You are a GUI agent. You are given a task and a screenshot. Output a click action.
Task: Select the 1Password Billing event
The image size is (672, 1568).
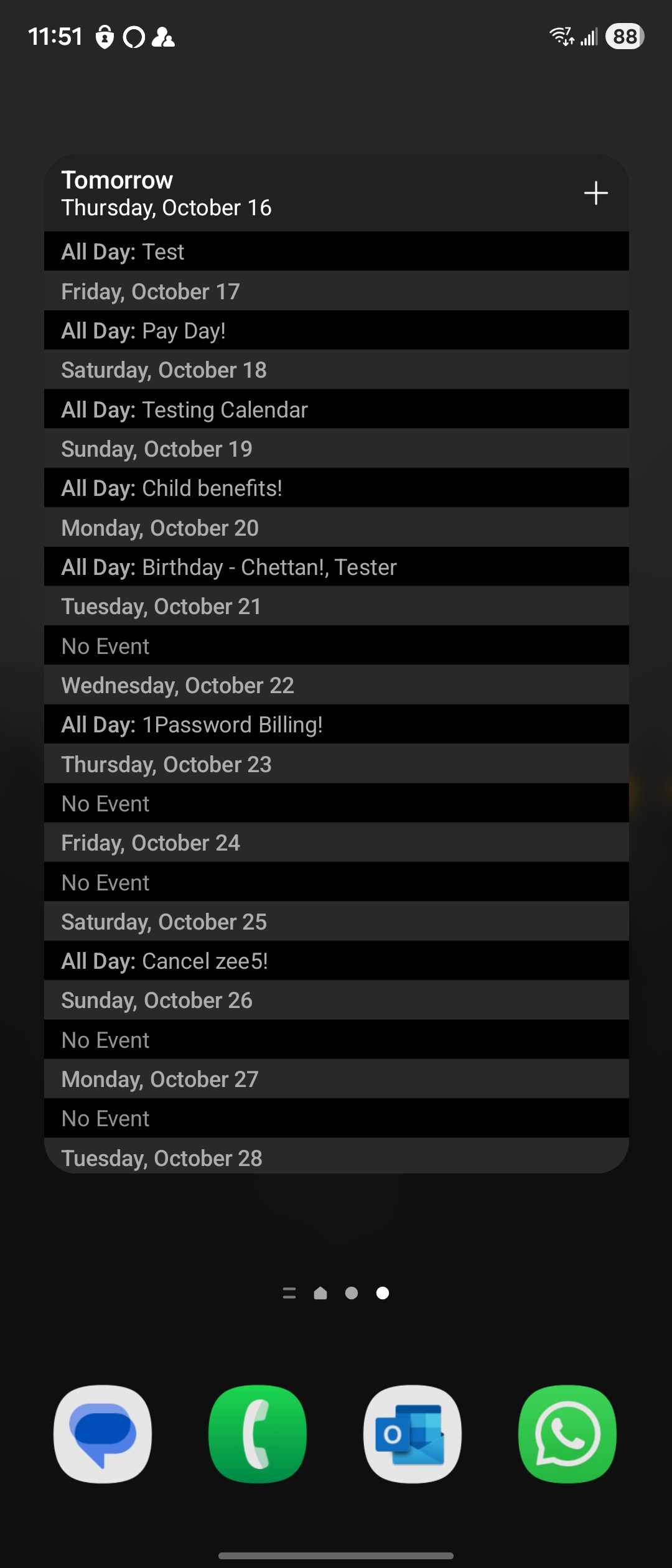pos(336,724)
